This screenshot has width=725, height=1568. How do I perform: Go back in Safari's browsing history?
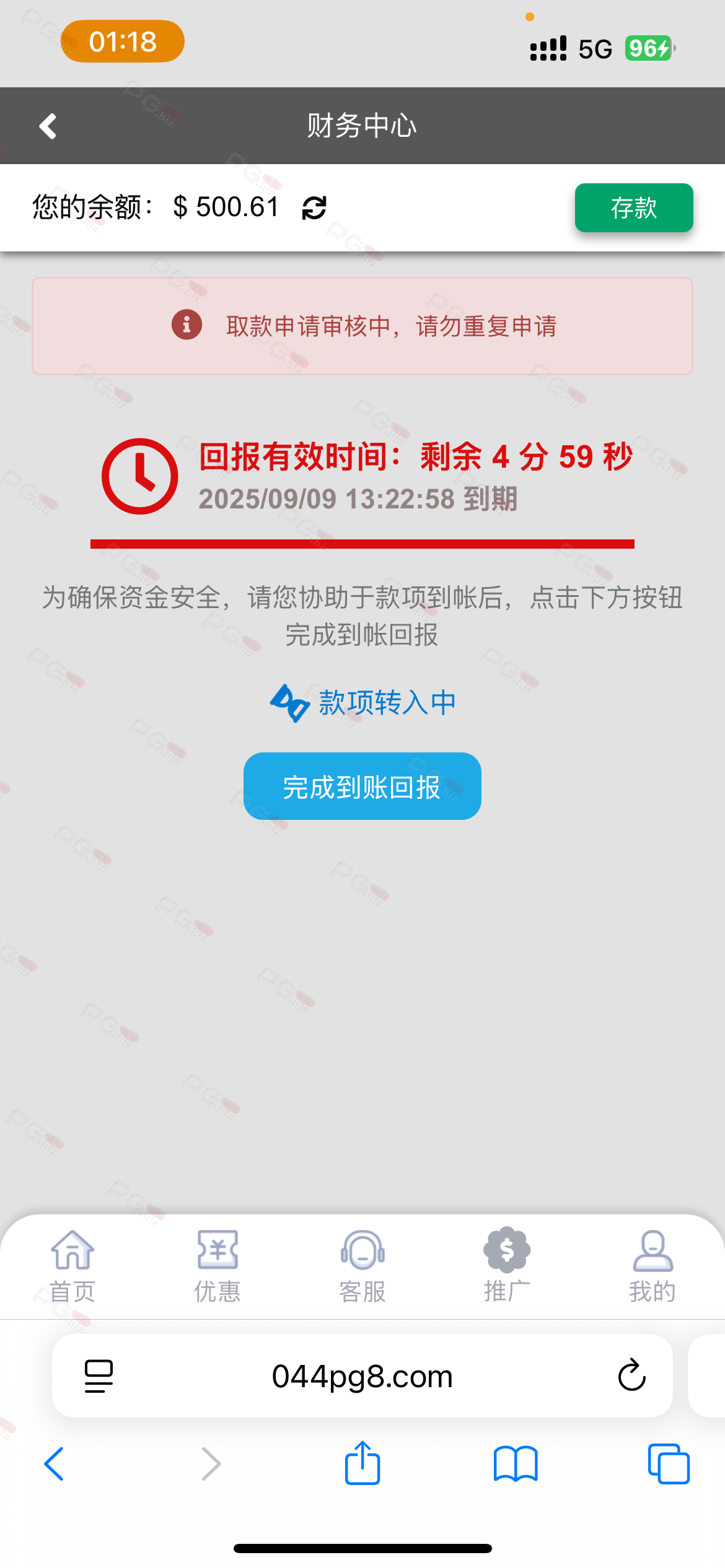pyautogui.click(x=55, y=1464)
